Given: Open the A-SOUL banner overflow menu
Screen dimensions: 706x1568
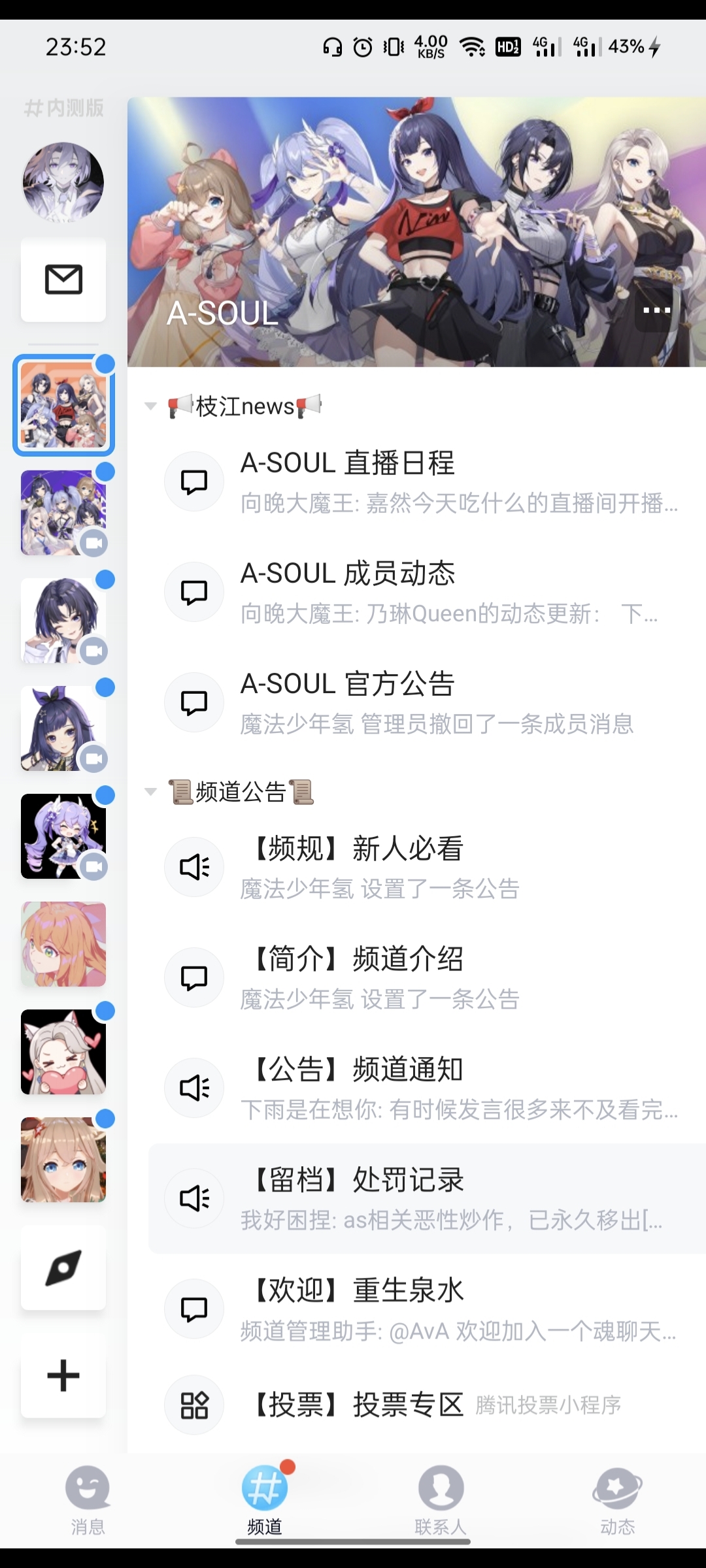Looking at the screenshot, I should (656, 310).
